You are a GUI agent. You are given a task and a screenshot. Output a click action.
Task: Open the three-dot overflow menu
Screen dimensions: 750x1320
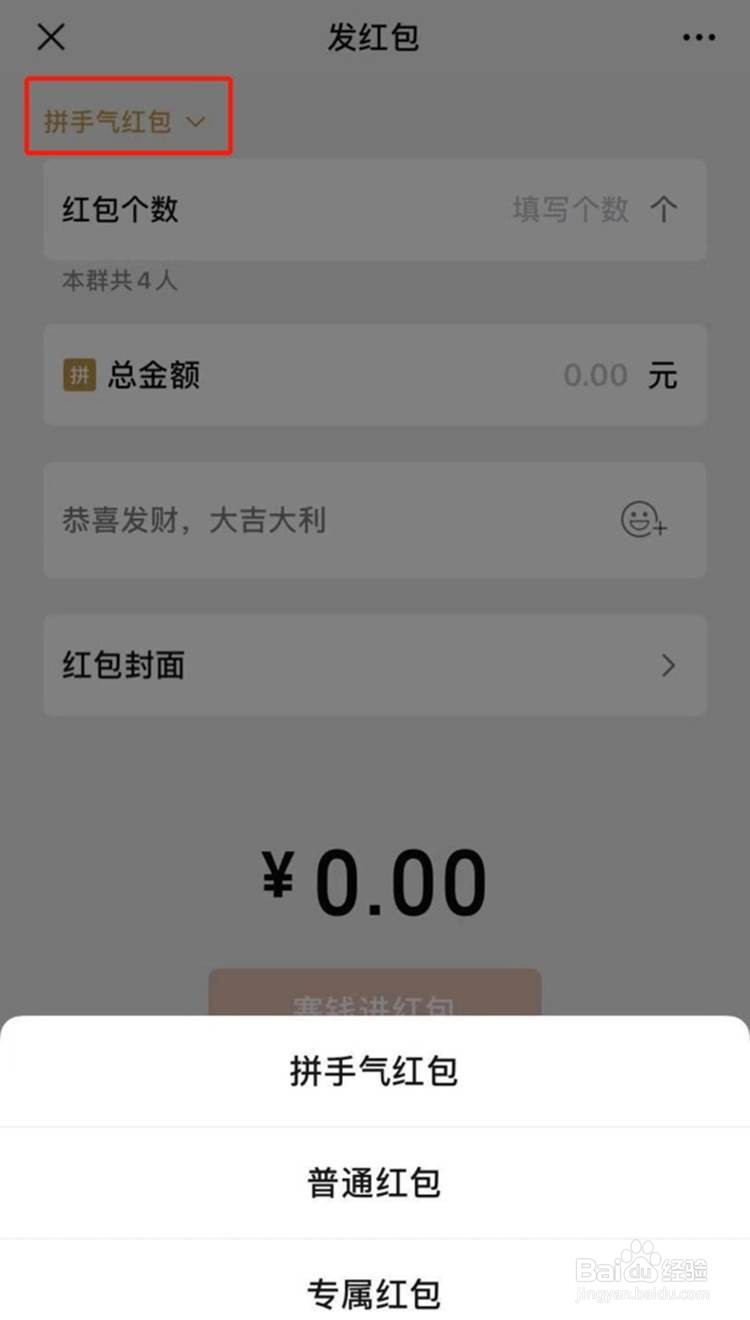point(699,38)
